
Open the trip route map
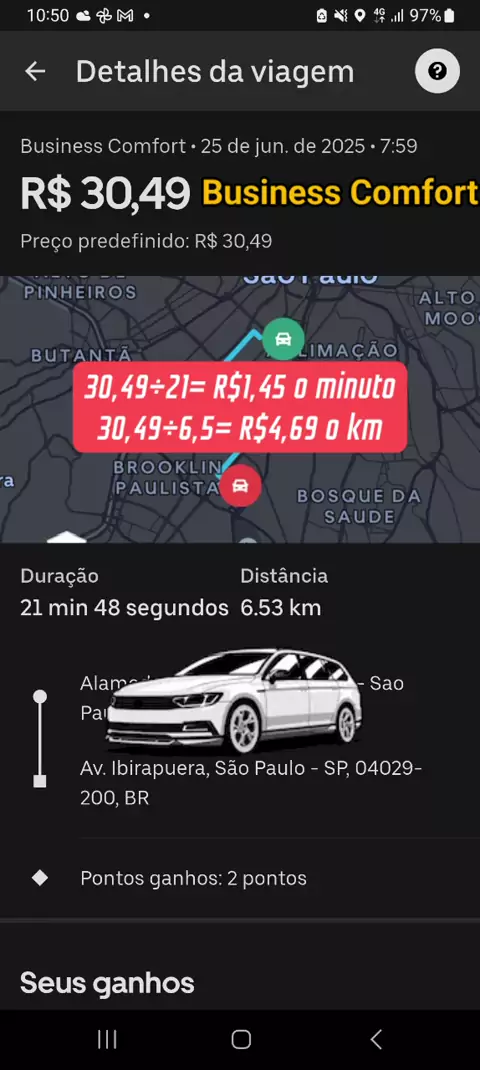[240, 409]
